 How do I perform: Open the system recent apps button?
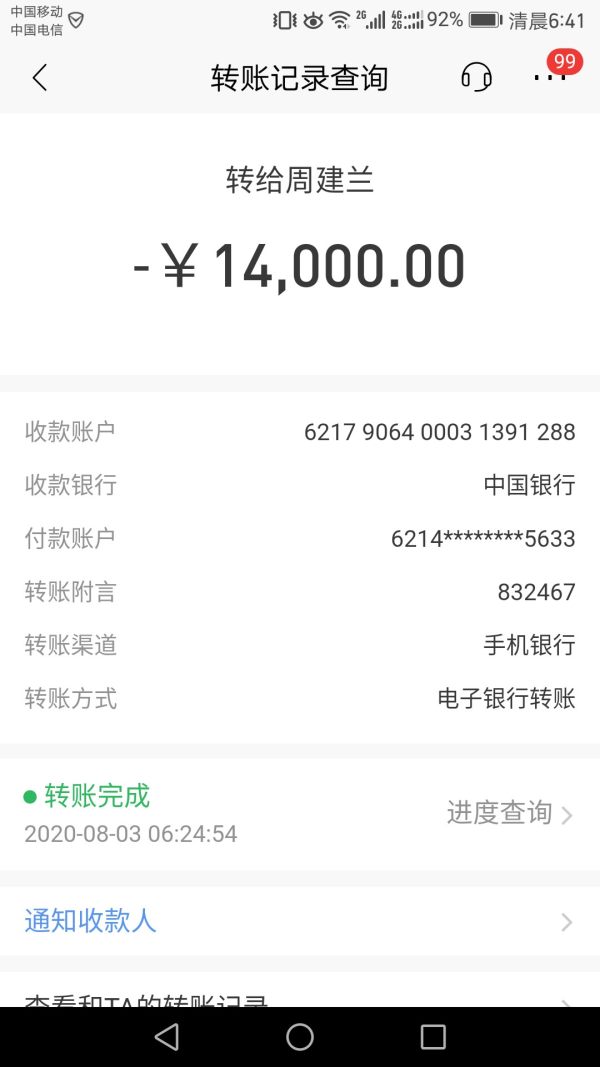point(433,1037)
